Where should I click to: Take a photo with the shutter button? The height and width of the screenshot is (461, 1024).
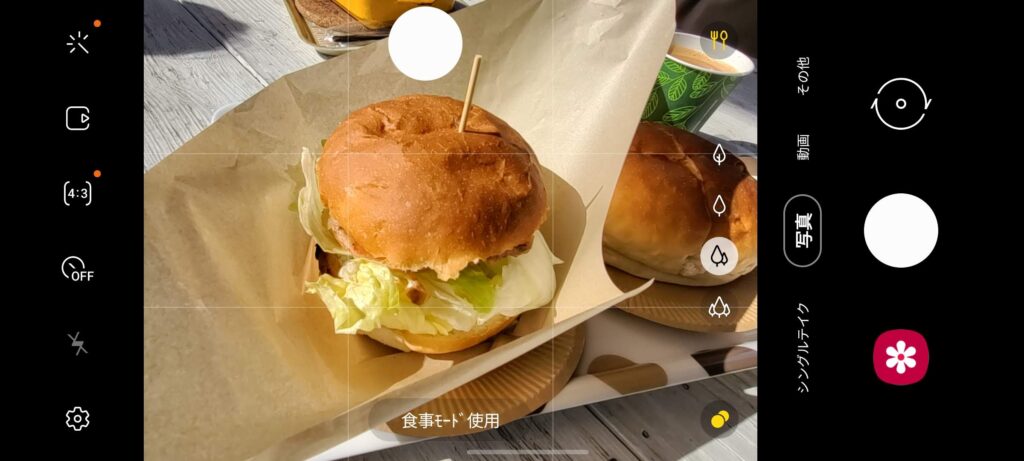(900, 230)
